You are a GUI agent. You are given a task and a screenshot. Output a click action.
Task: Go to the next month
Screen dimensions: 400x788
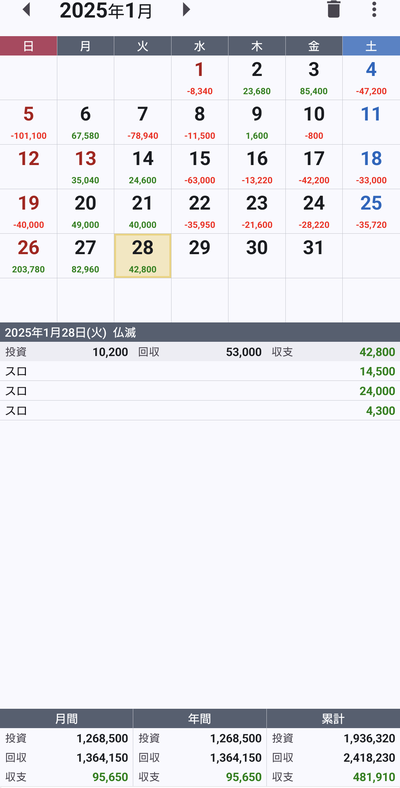(x=186, y=10)
